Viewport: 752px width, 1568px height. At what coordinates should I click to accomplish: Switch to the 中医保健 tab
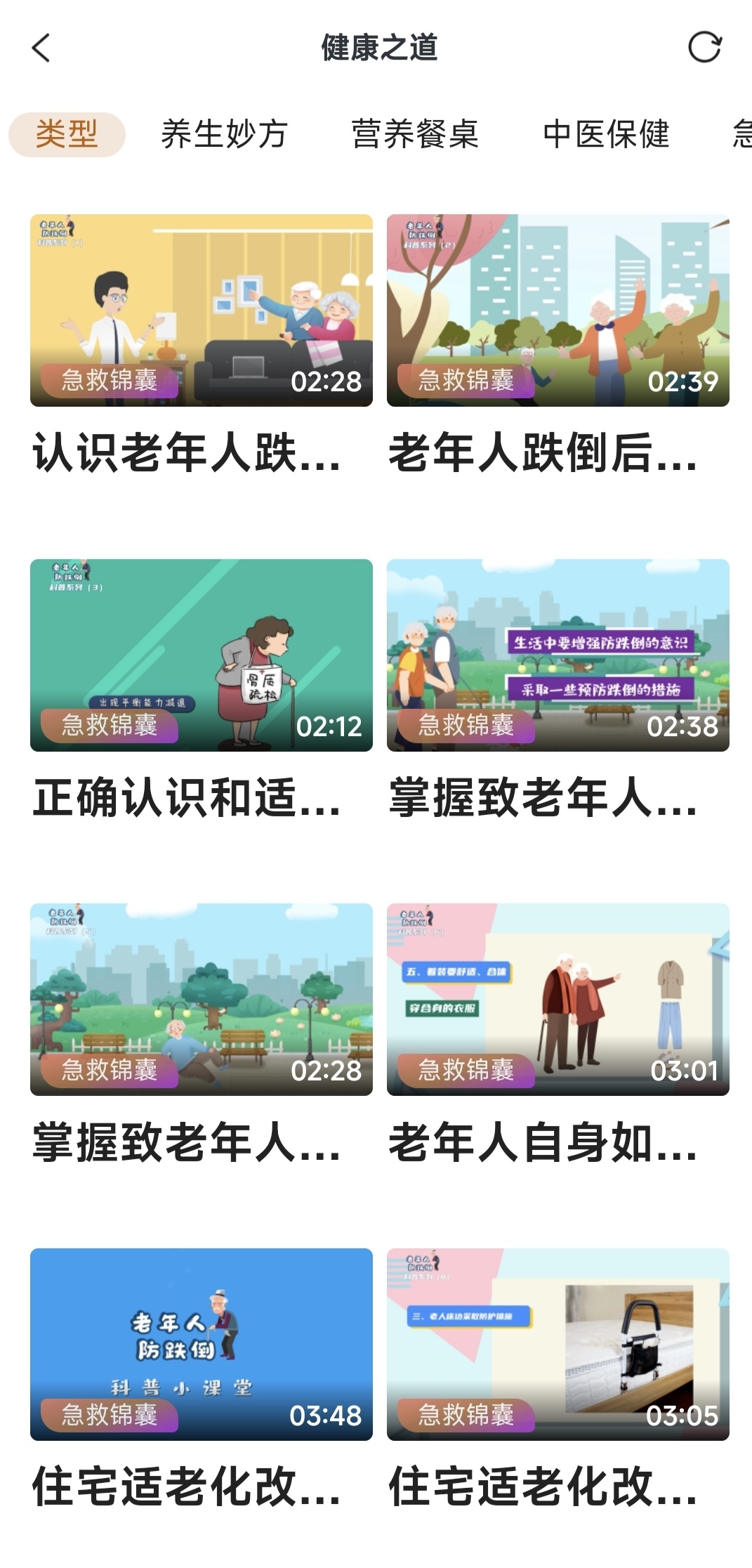[x=606, y=134]
